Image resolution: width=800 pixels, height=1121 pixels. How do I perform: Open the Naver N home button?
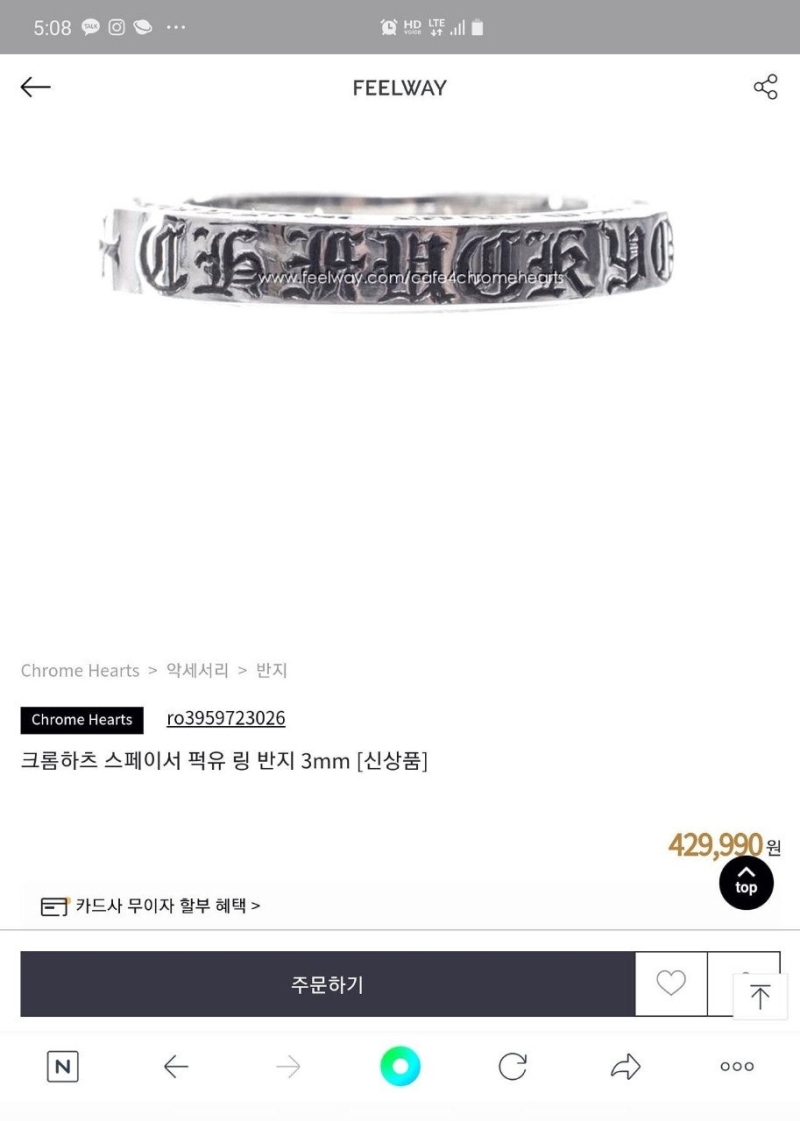tap(62, 1067)
